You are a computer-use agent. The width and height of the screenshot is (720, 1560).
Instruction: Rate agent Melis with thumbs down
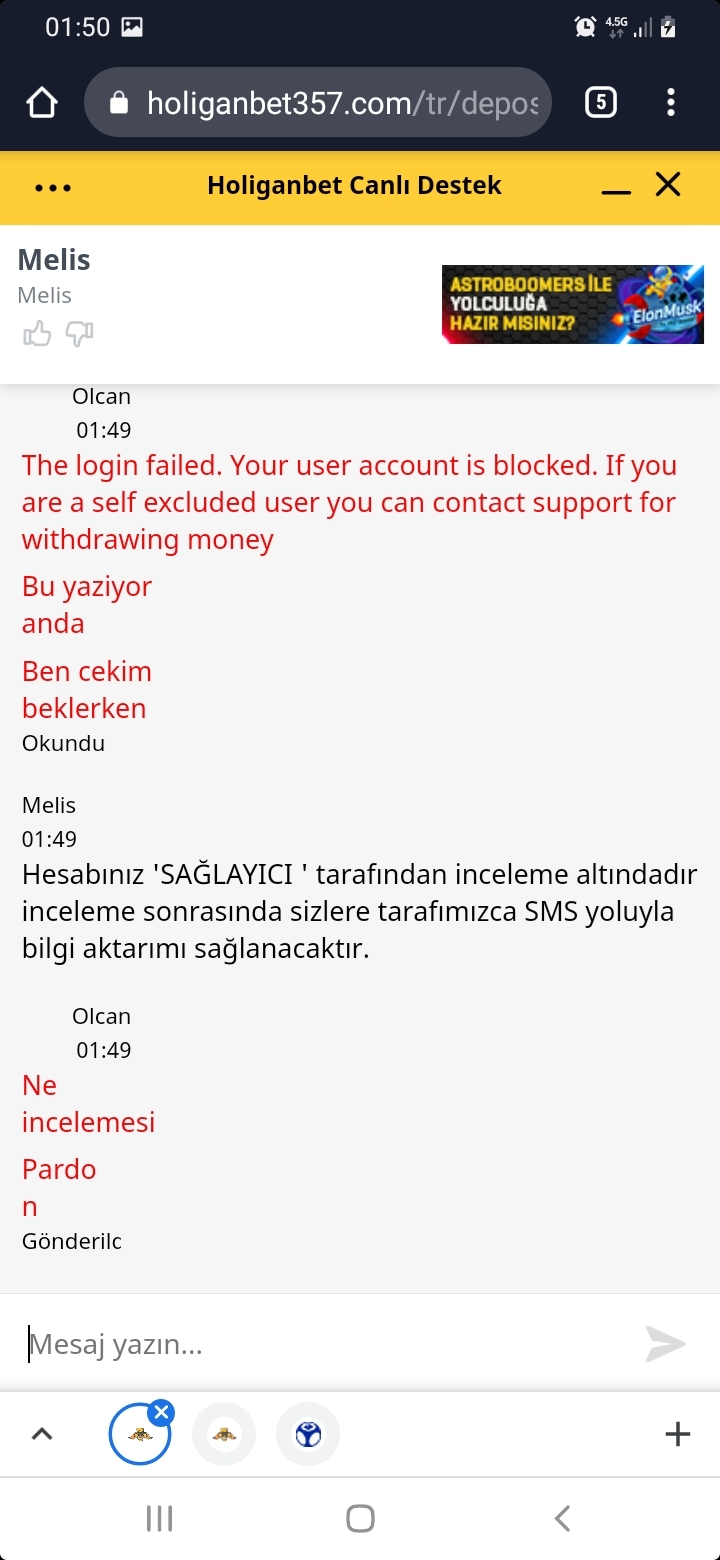(79, 334)
